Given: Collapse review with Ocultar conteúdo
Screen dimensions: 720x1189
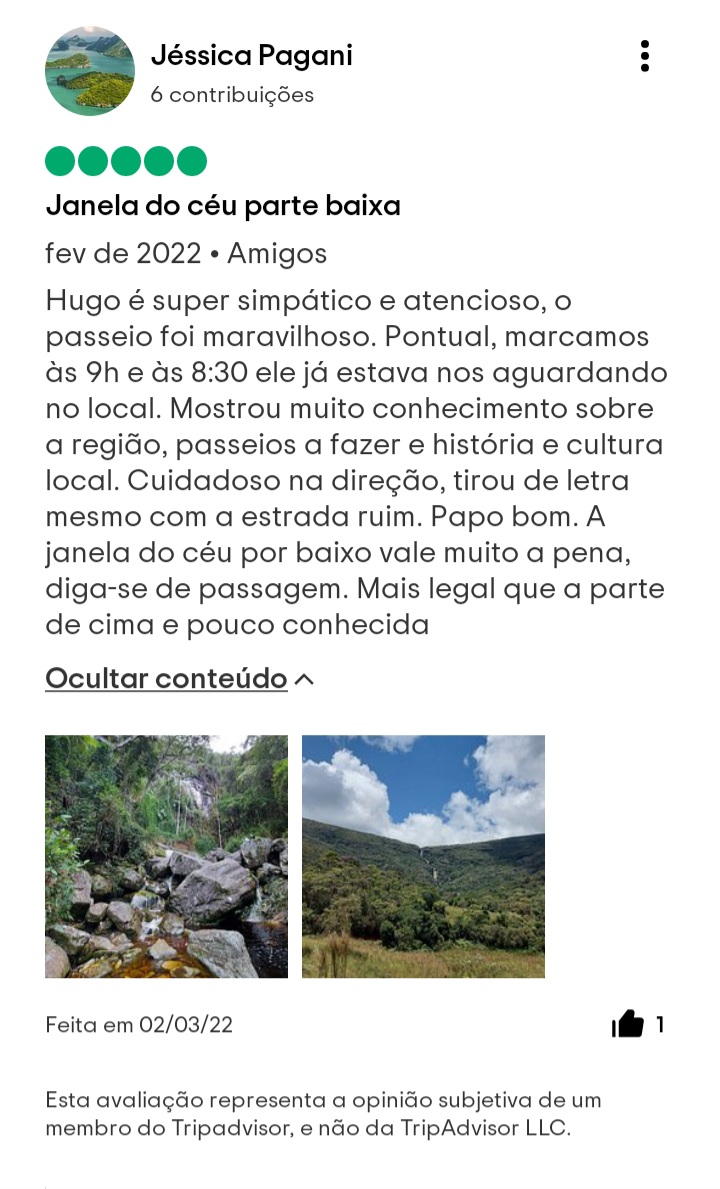Looking at the screenshot, I should click(x=180, y=678).
